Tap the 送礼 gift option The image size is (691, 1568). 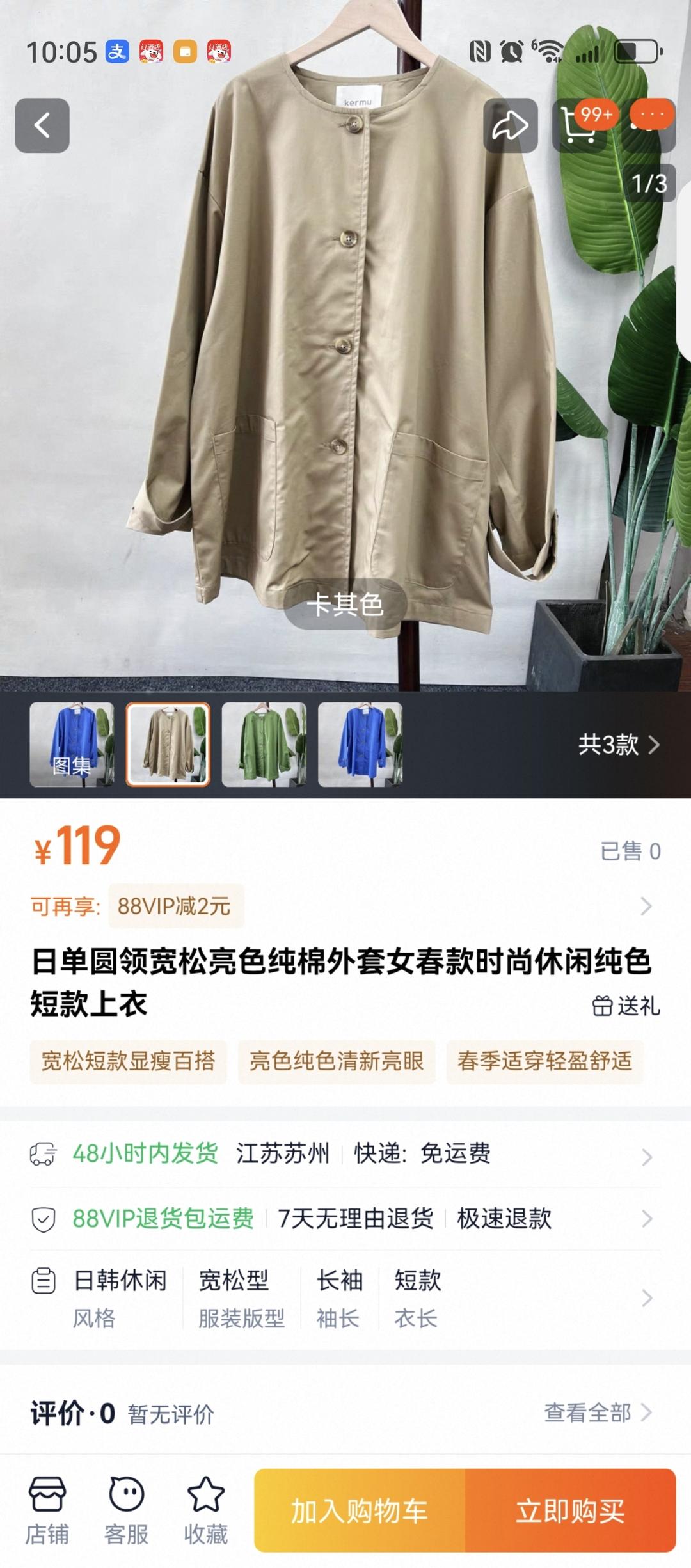(626, 1006)
